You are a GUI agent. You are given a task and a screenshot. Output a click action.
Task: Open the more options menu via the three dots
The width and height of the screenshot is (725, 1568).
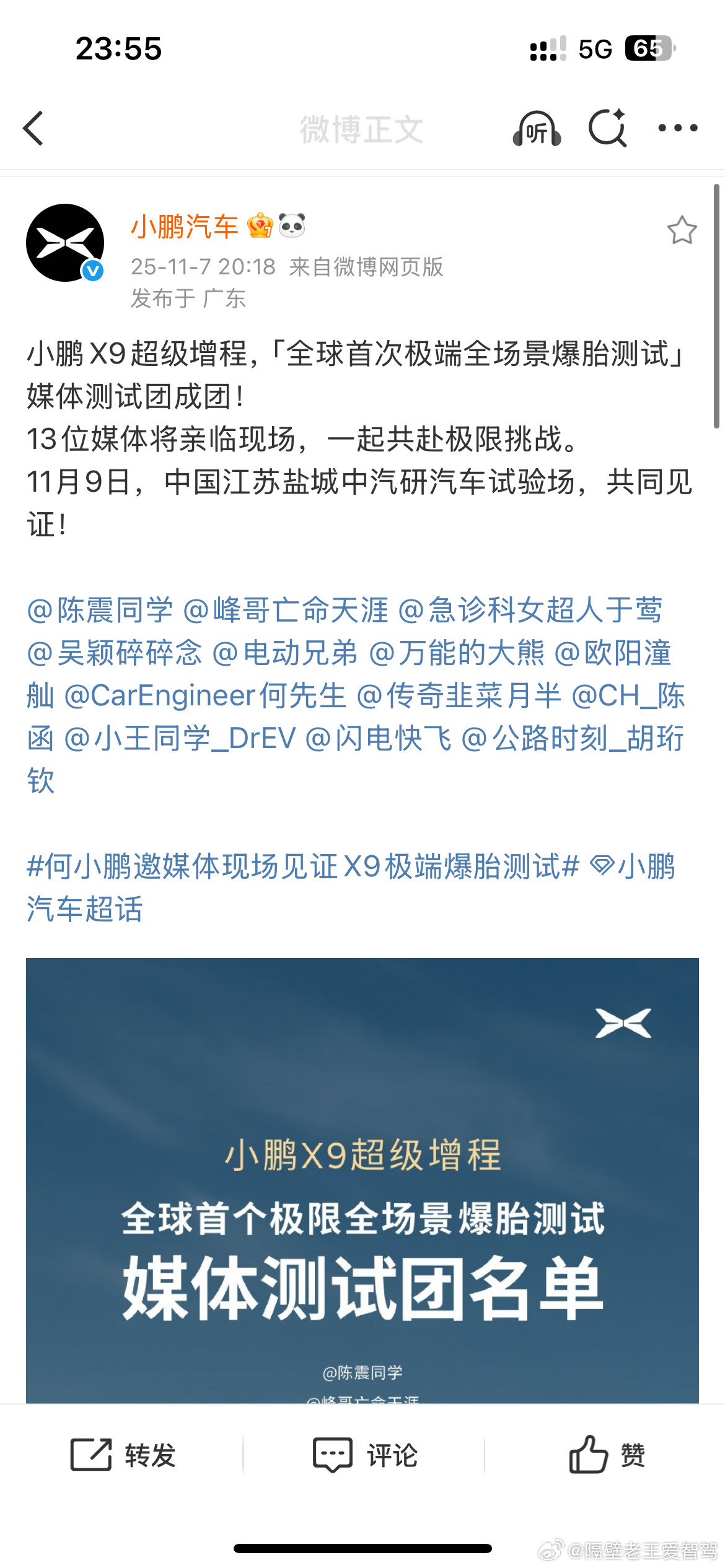point(678,128)
